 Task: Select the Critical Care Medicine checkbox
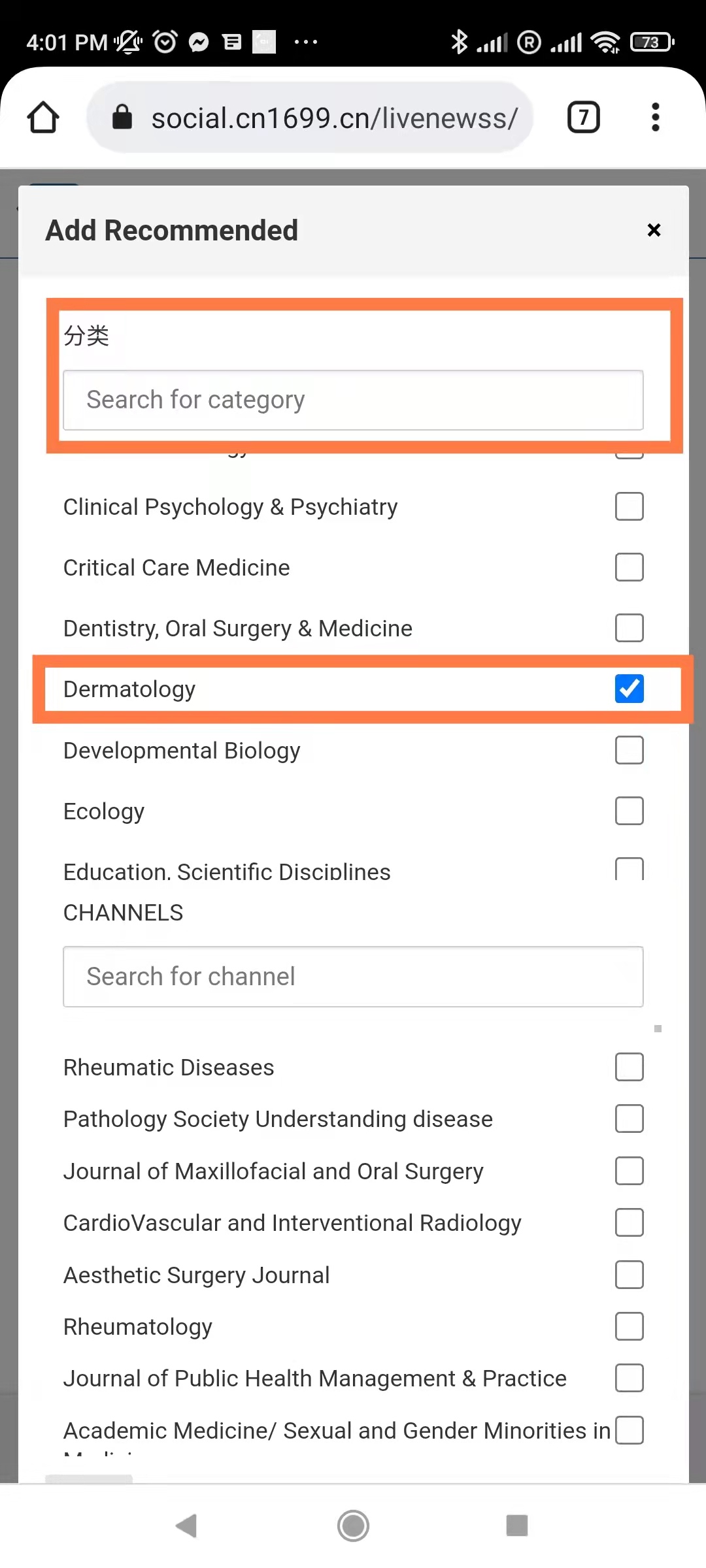coord(629,567)
